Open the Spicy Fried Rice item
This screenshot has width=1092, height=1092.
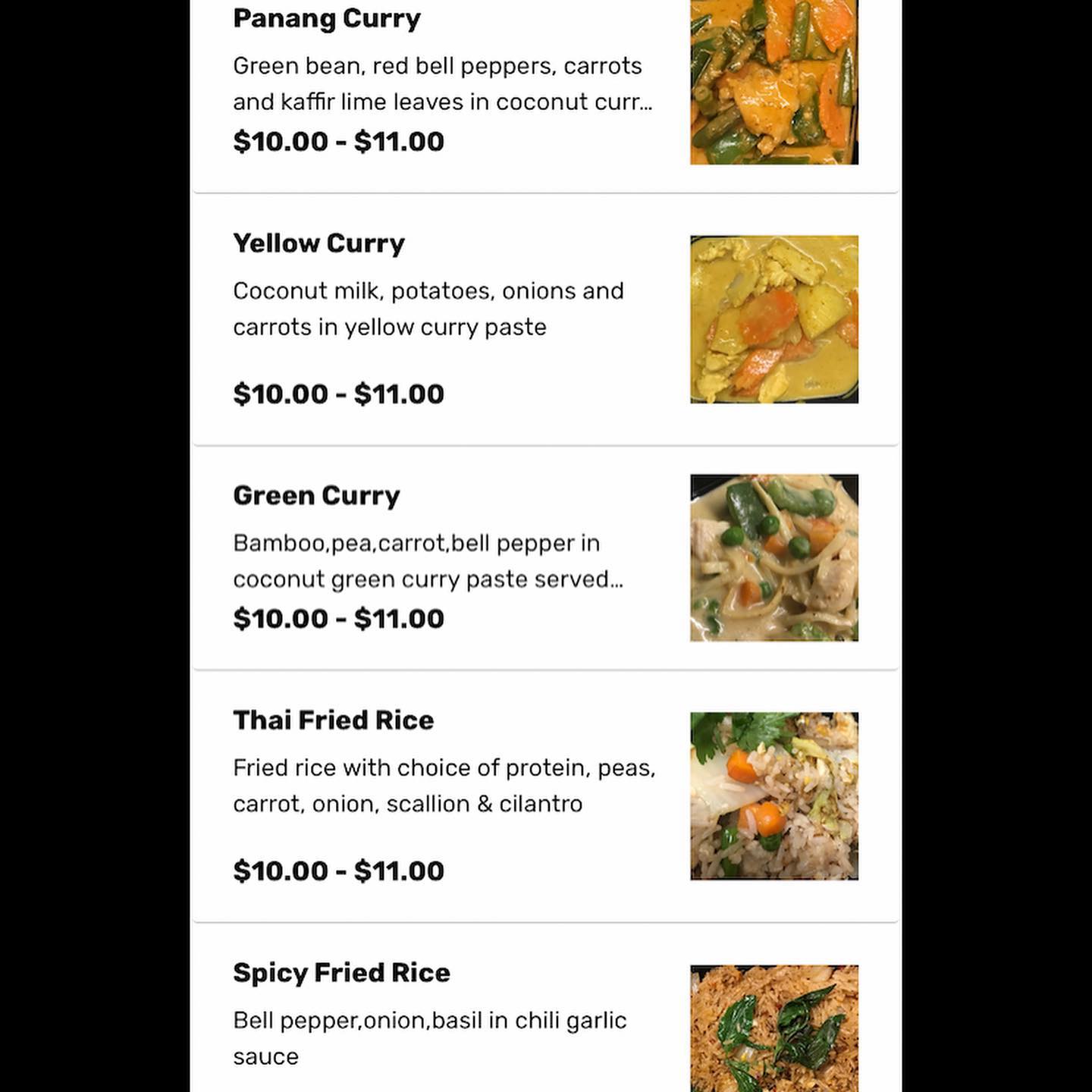point(341,973)
